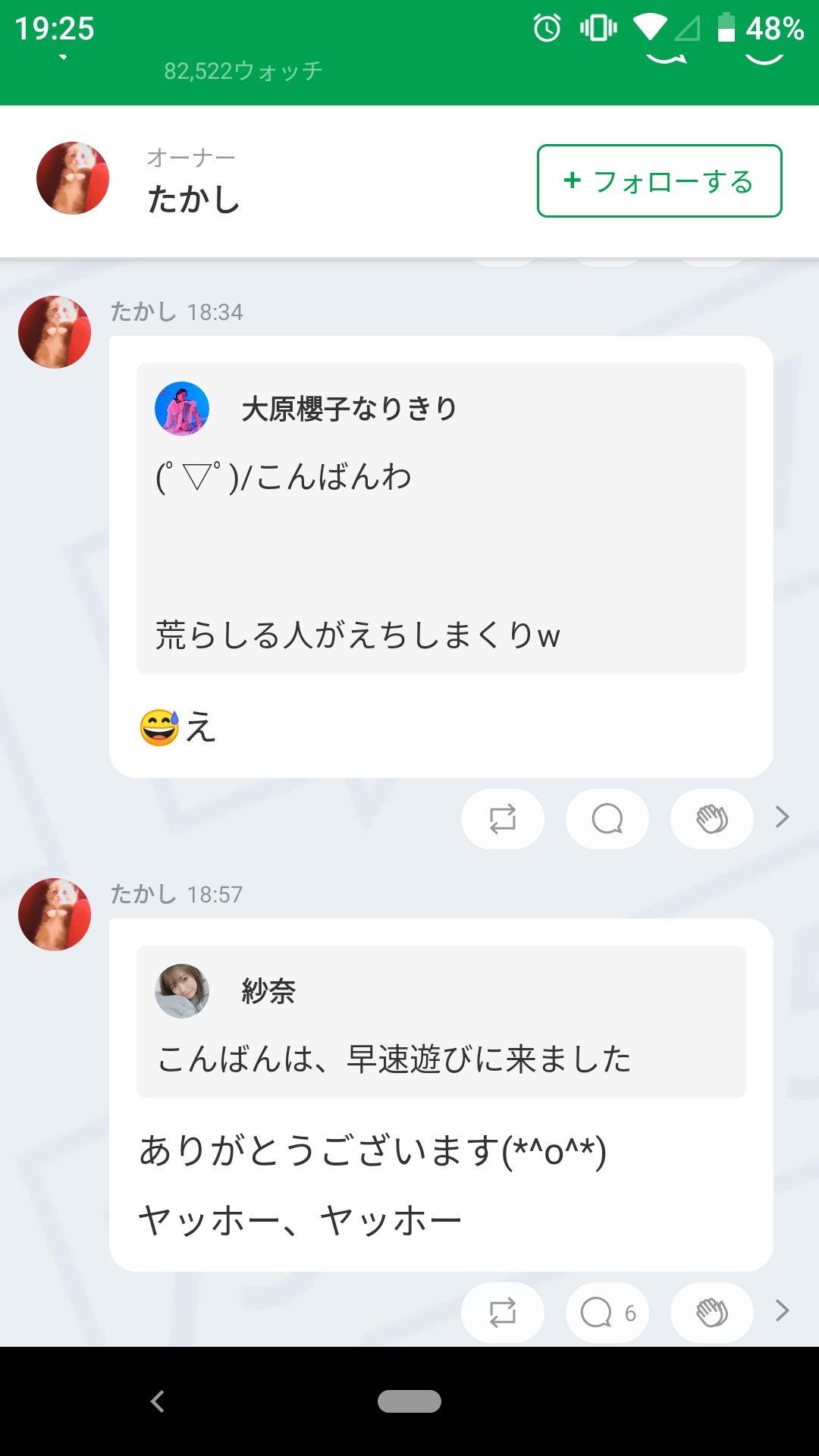819x1456 pixels.
Task: Toggle follow for たかし with フォローする
Action: tap(658, 181)
